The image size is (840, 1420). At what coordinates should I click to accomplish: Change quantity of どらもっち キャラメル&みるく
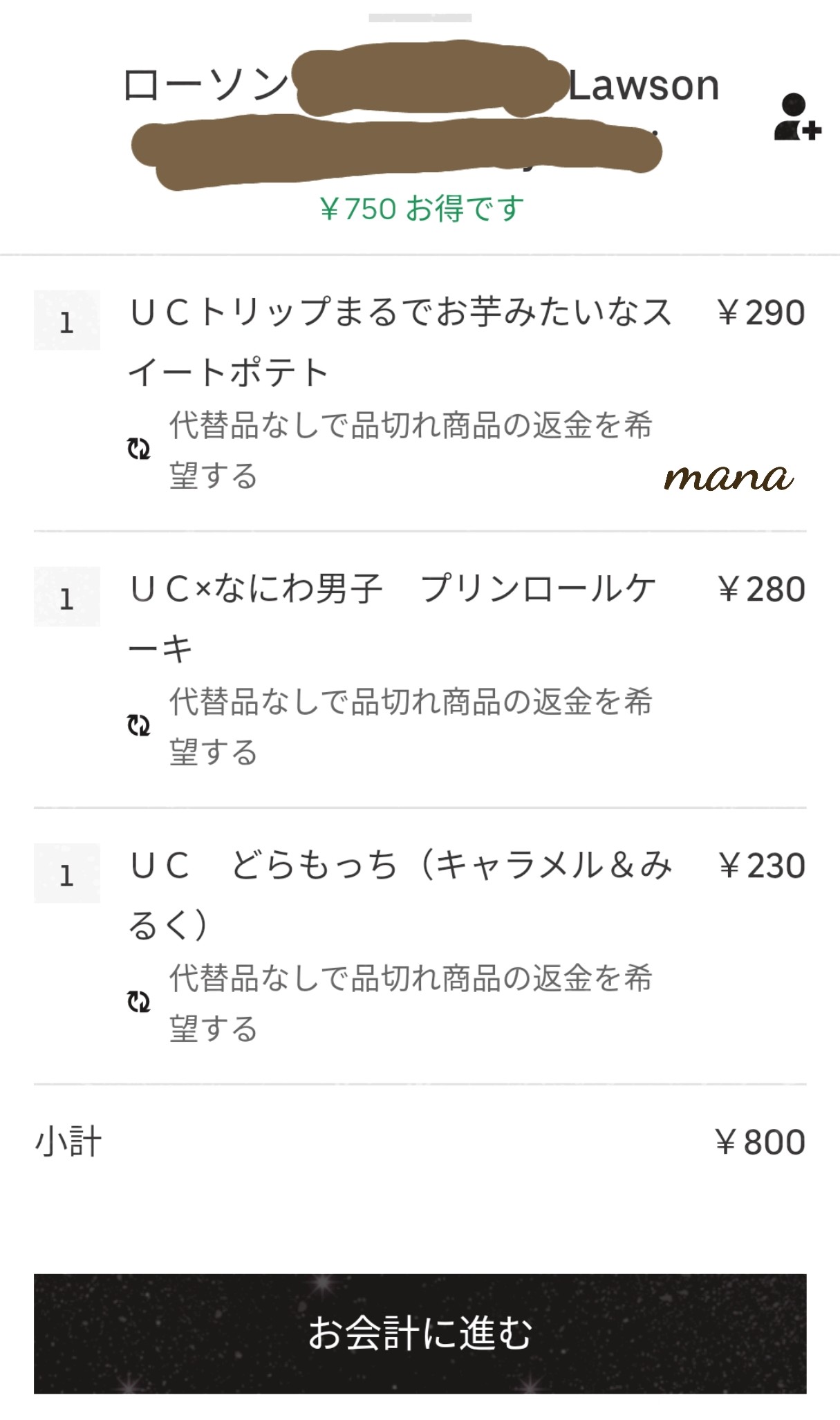[67, 874]
